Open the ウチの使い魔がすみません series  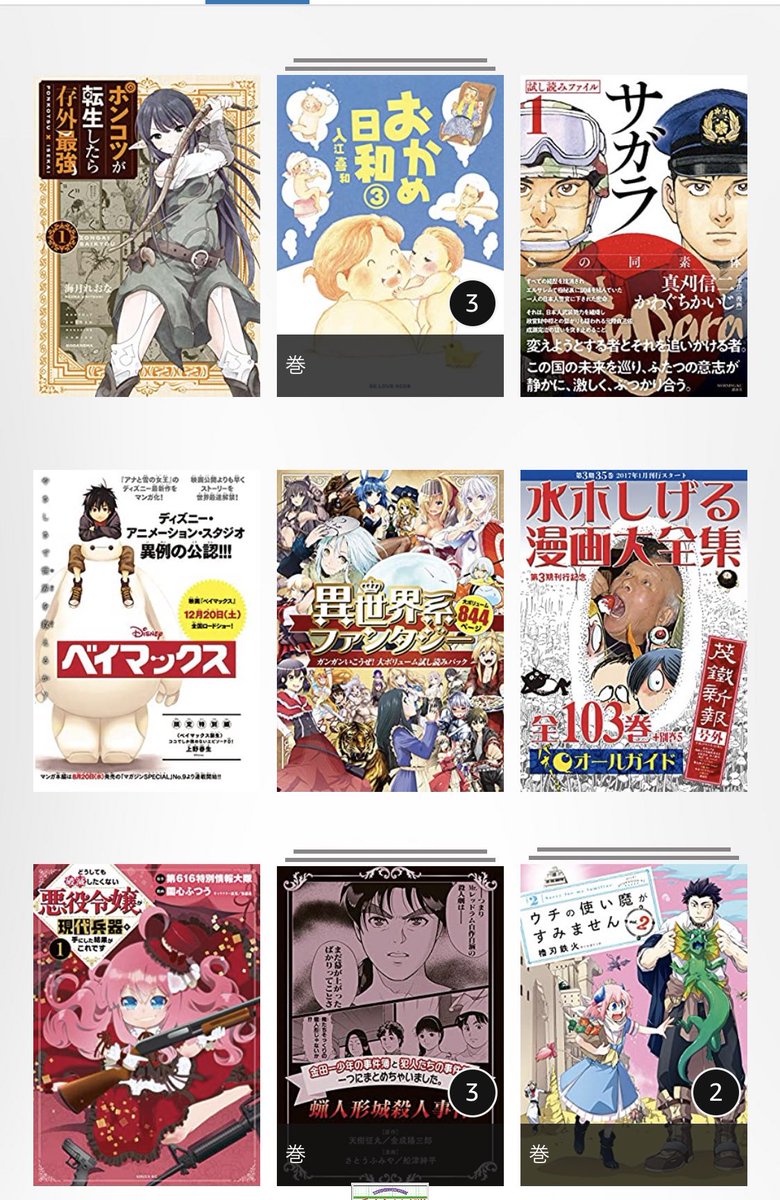pos(633,1025)
